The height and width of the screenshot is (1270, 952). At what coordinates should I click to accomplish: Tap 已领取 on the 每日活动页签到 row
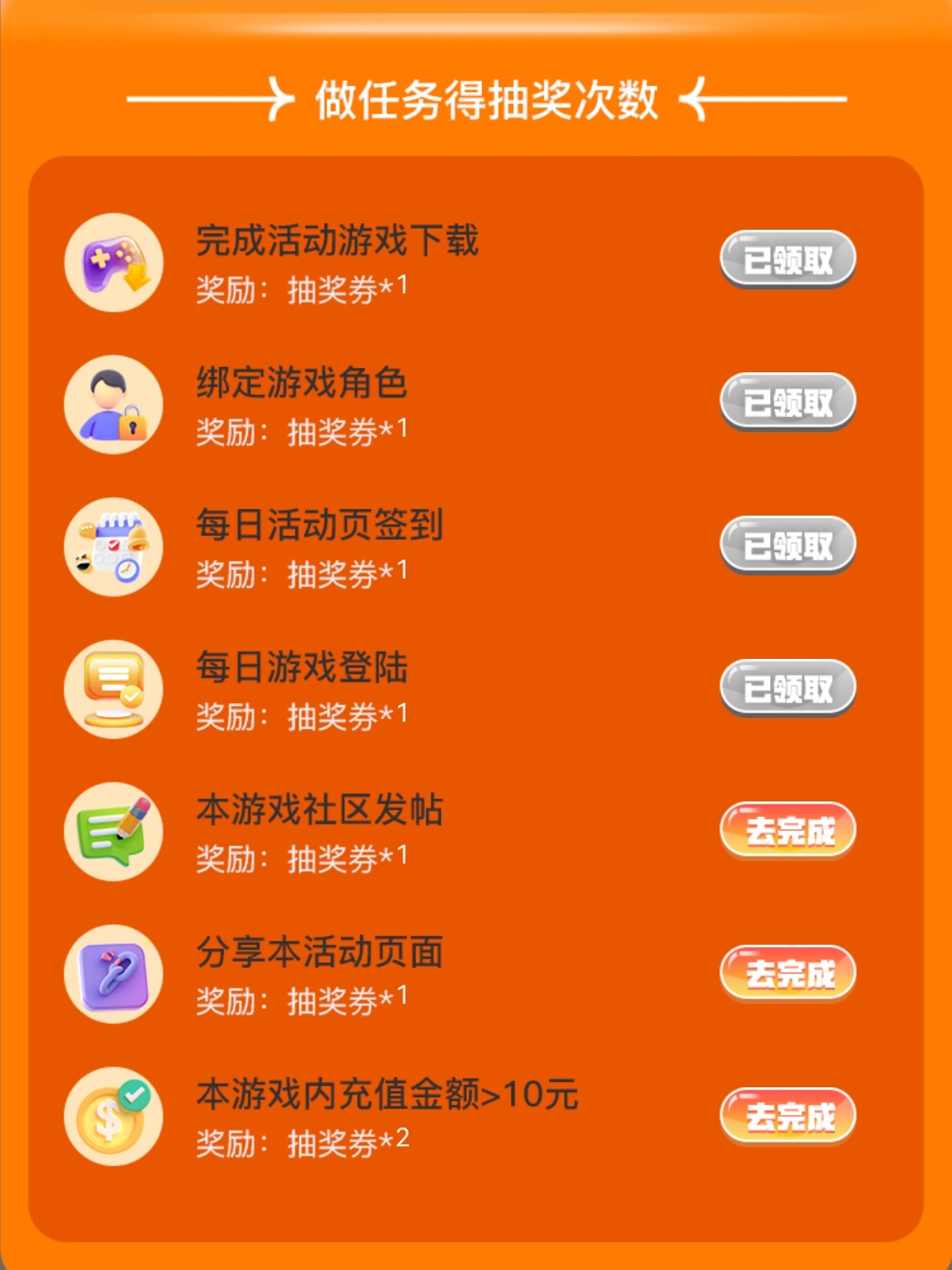pos(788,544)
